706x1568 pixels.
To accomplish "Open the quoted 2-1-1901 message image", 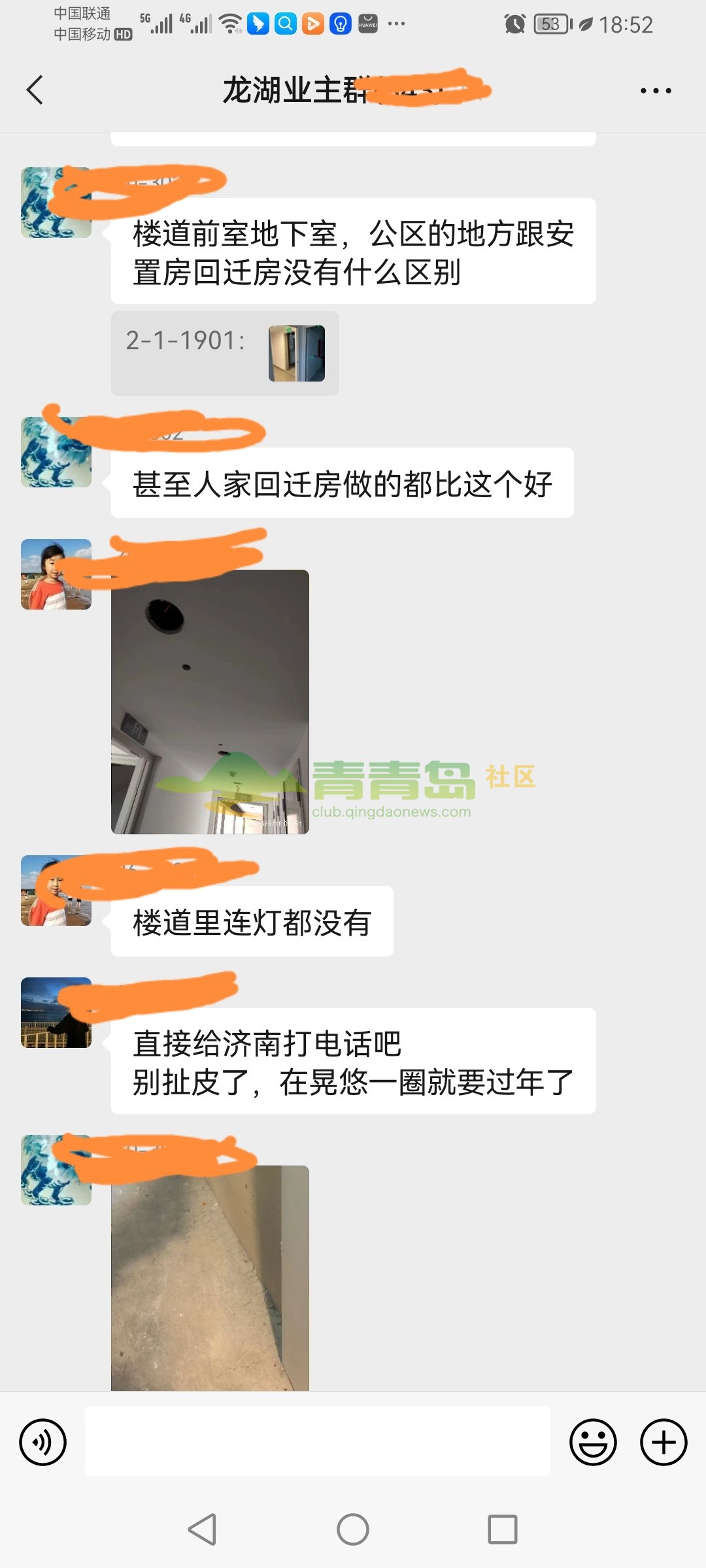I will tap(297, 353).
